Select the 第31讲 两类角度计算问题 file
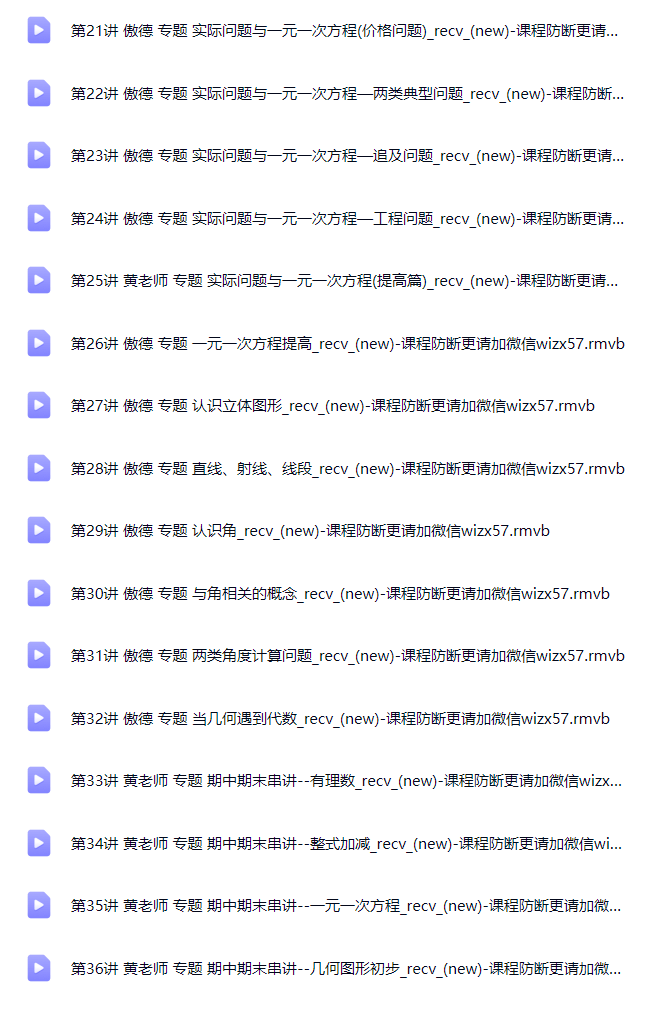 tap(344, 656)
